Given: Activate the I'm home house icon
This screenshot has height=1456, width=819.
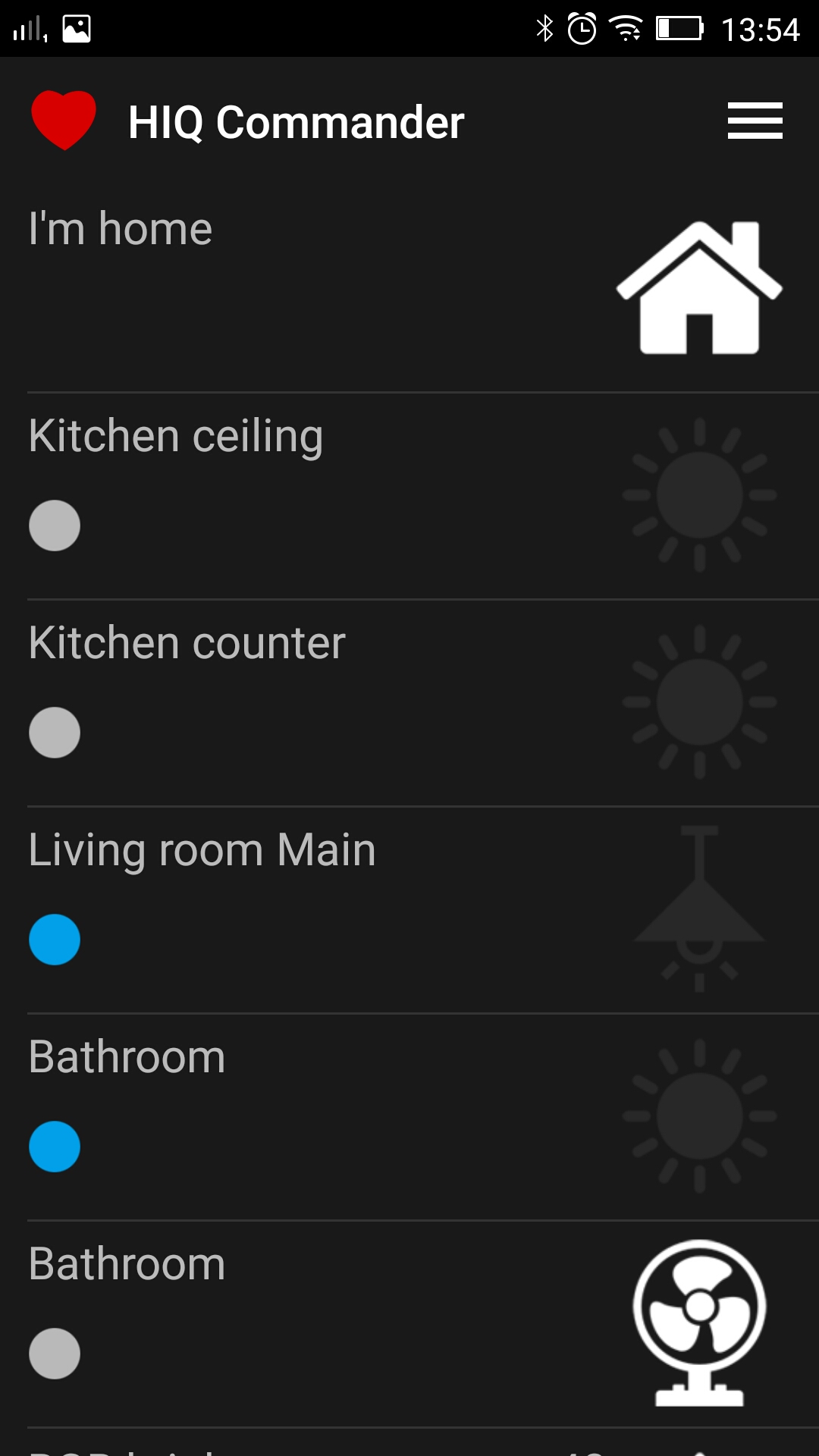Looking at the screenshot, I should pos(699,288).
